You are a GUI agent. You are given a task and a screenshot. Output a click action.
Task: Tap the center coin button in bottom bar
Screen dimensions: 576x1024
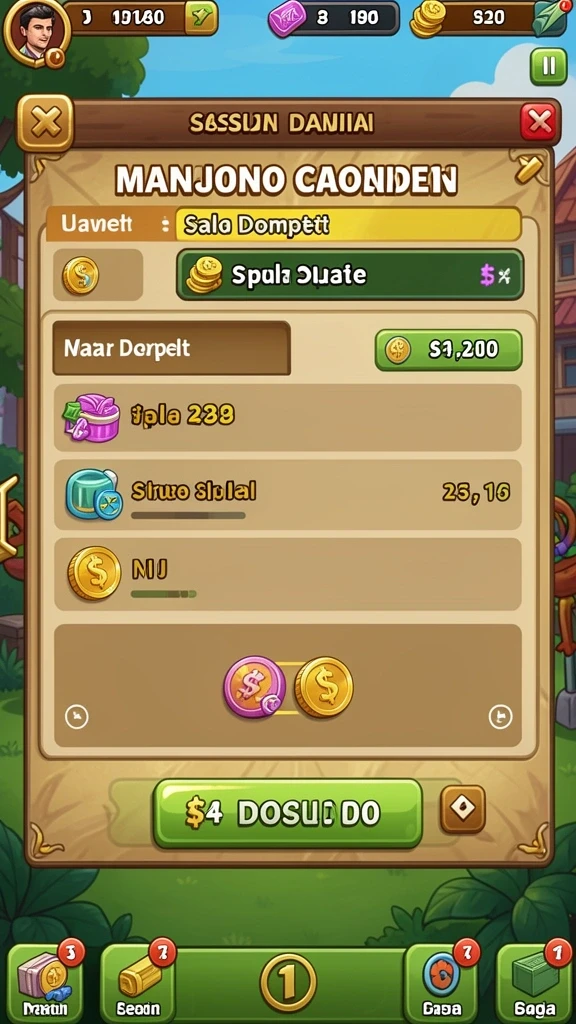coord(288,982)
